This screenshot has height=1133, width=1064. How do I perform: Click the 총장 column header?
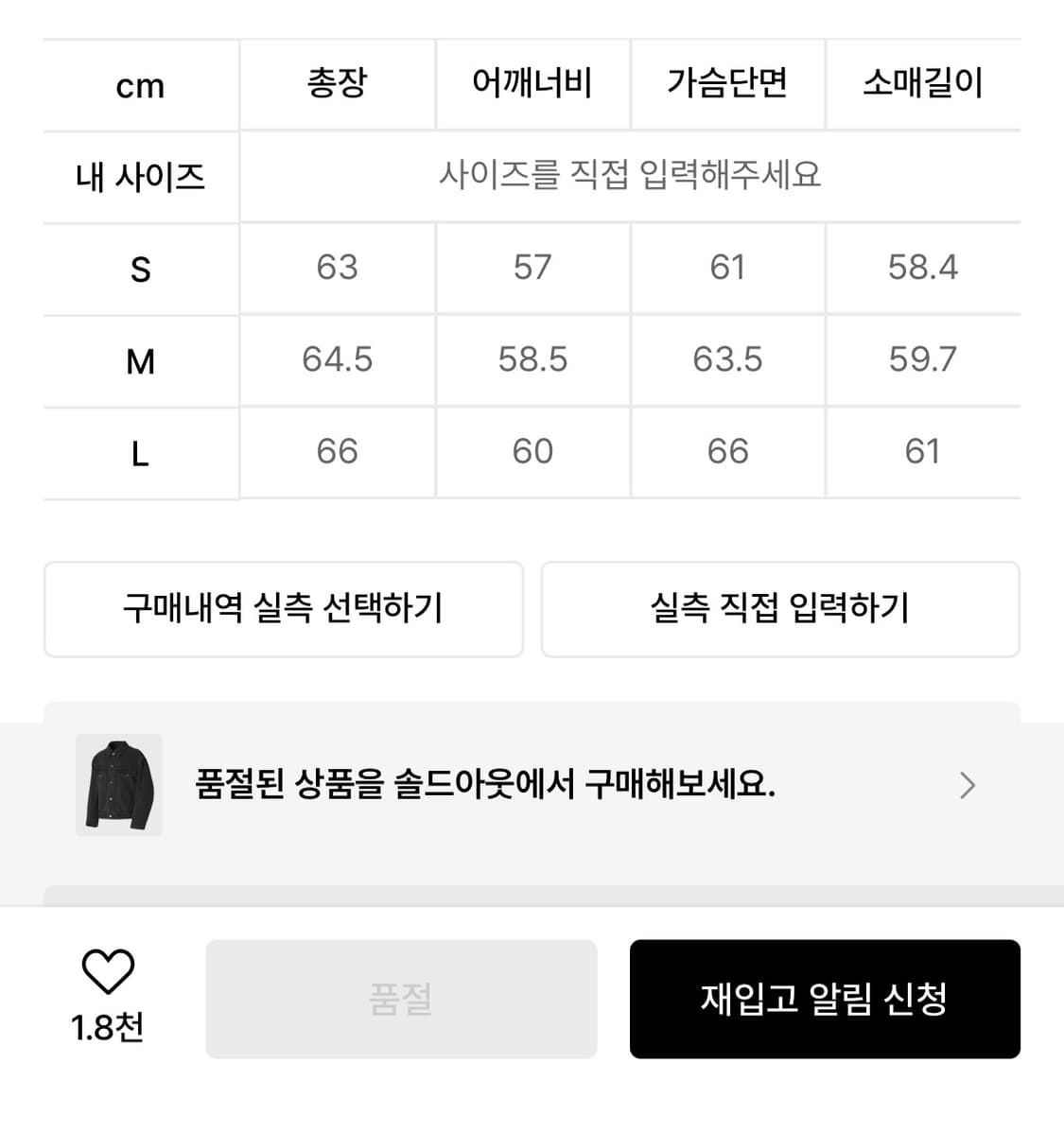click(x=337, y=83)
